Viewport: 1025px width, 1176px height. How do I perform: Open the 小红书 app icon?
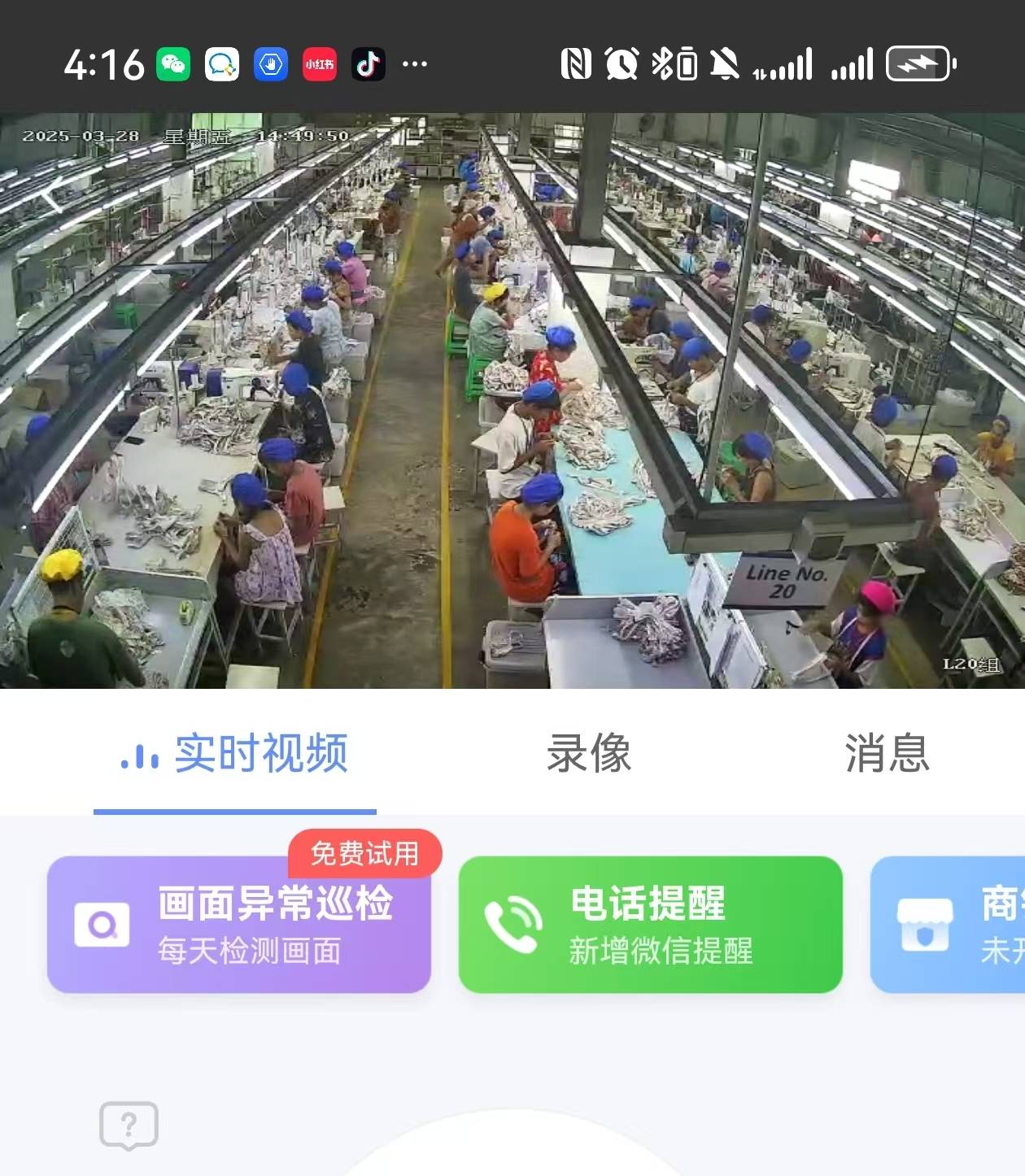click(x=319, y=65)
